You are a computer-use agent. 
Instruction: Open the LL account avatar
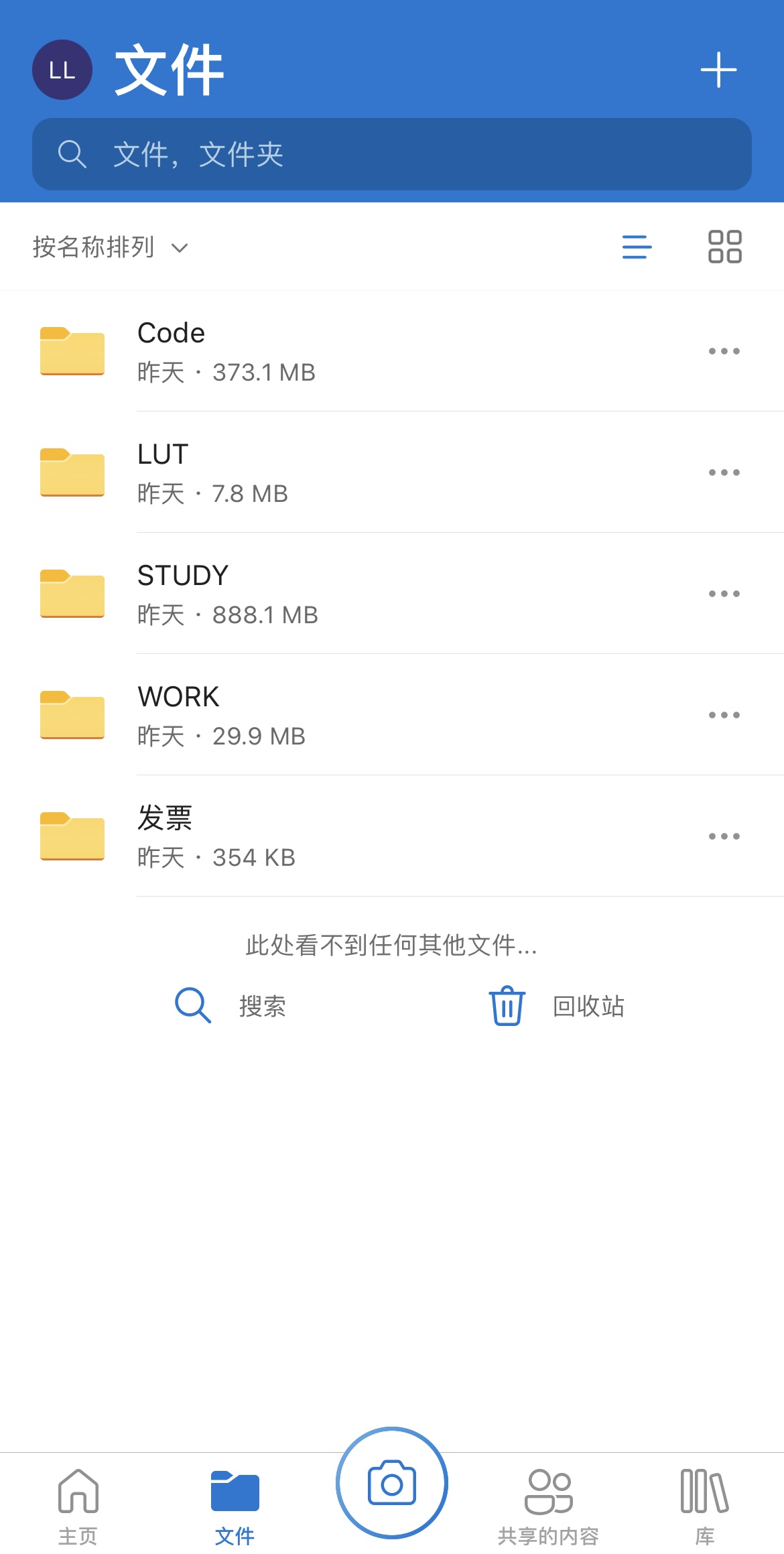click(62, 70)
